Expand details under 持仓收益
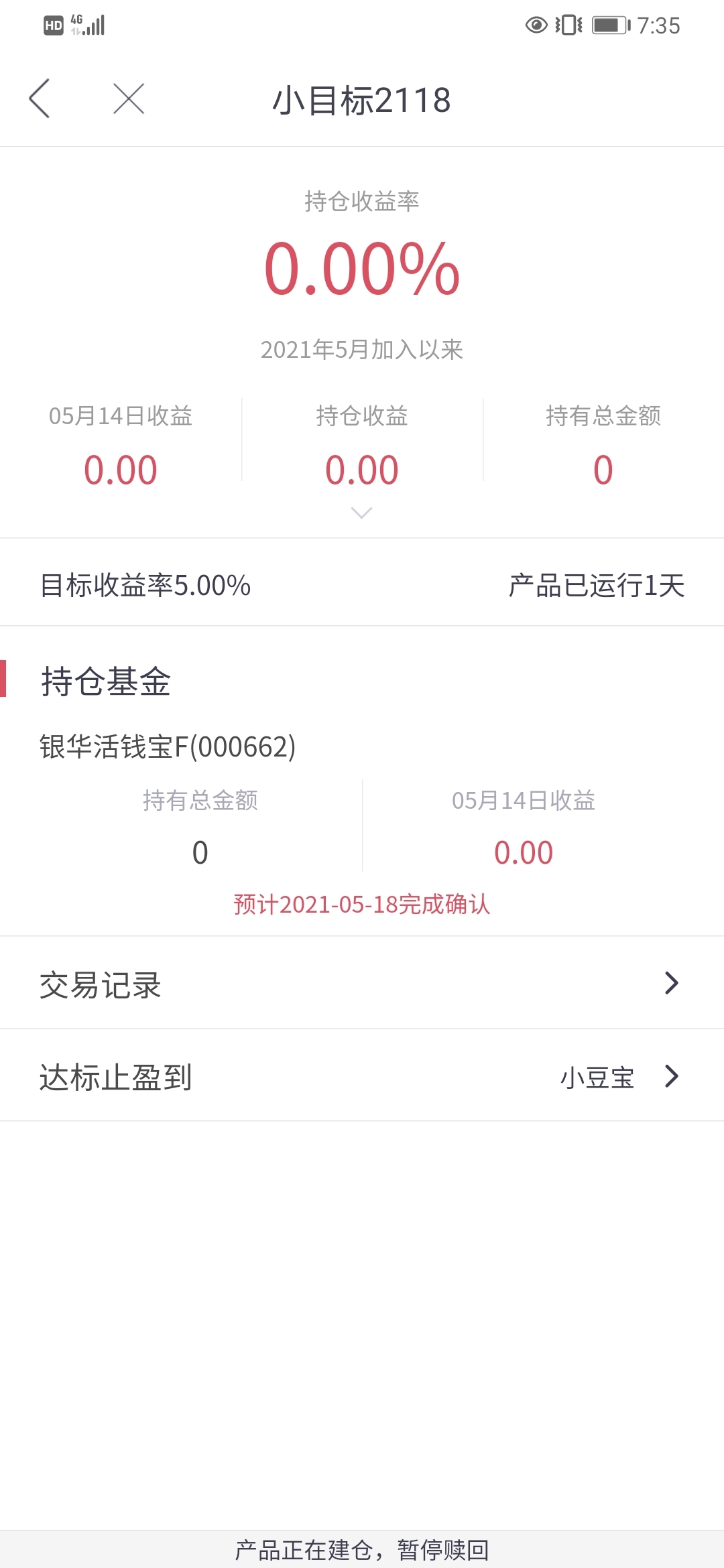This screenshot has height=1568, width=724. coord(362,513)
